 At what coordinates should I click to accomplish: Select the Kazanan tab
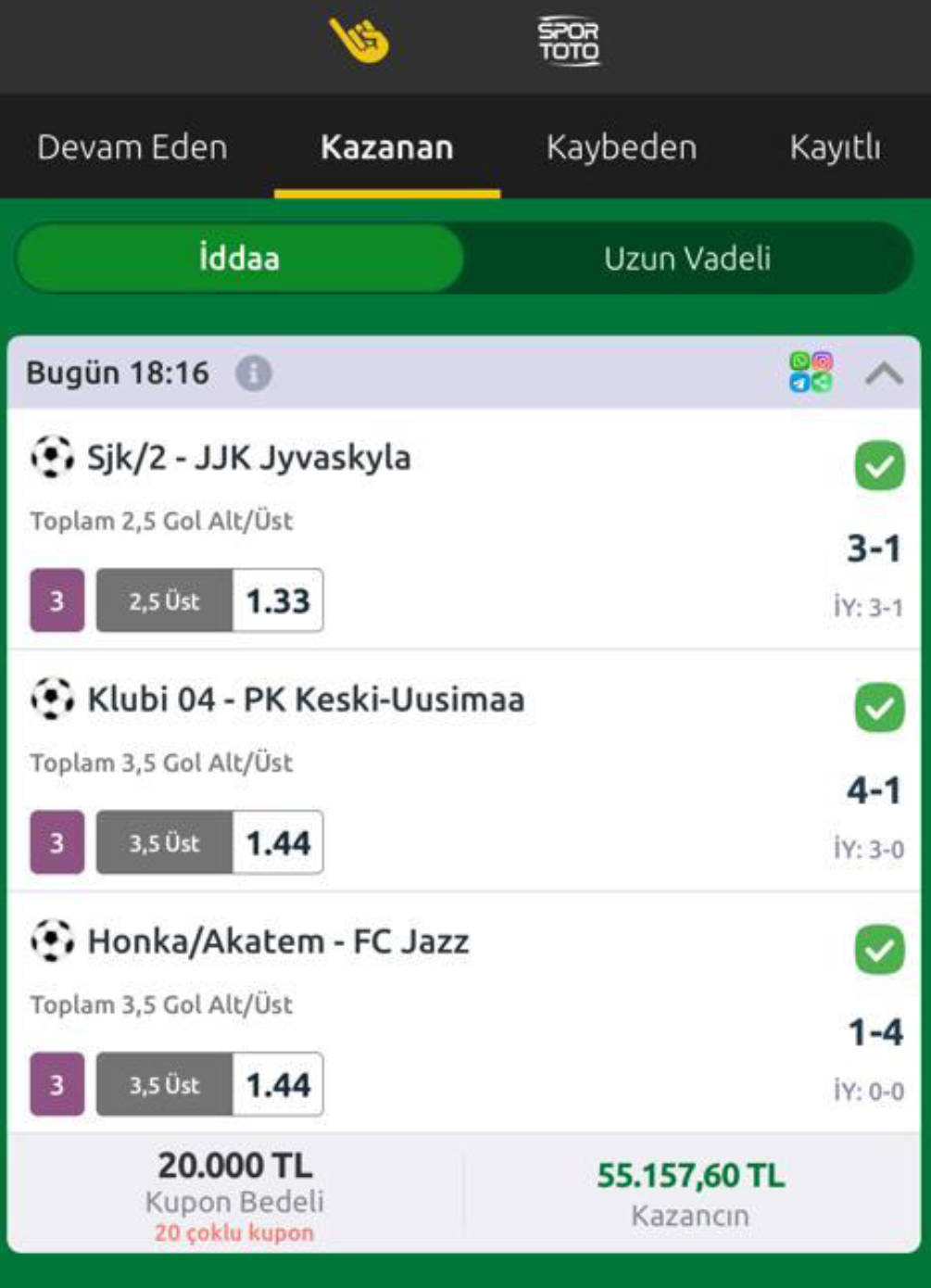[386, 147]
